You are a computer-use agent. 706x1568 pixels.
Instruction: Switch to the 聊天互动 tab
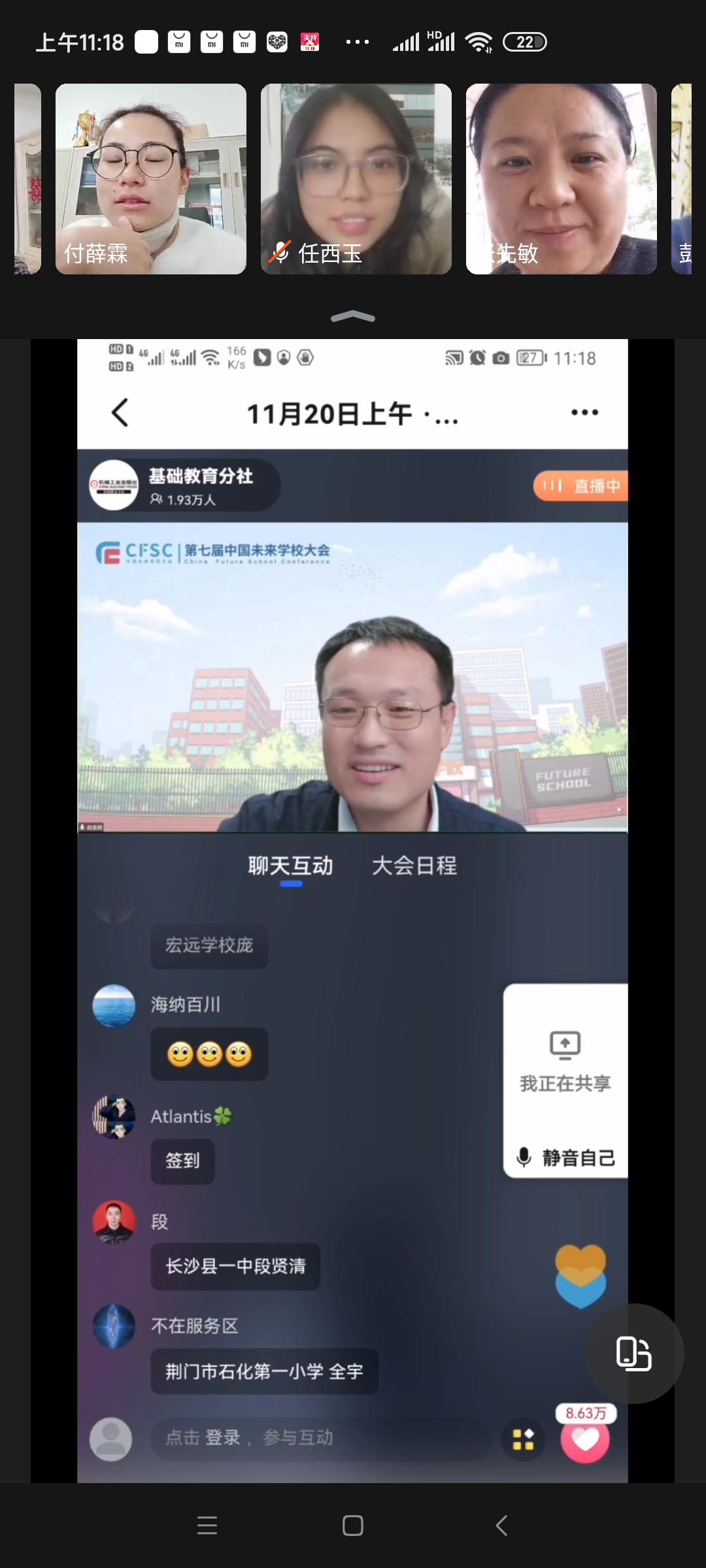(291, 866)
